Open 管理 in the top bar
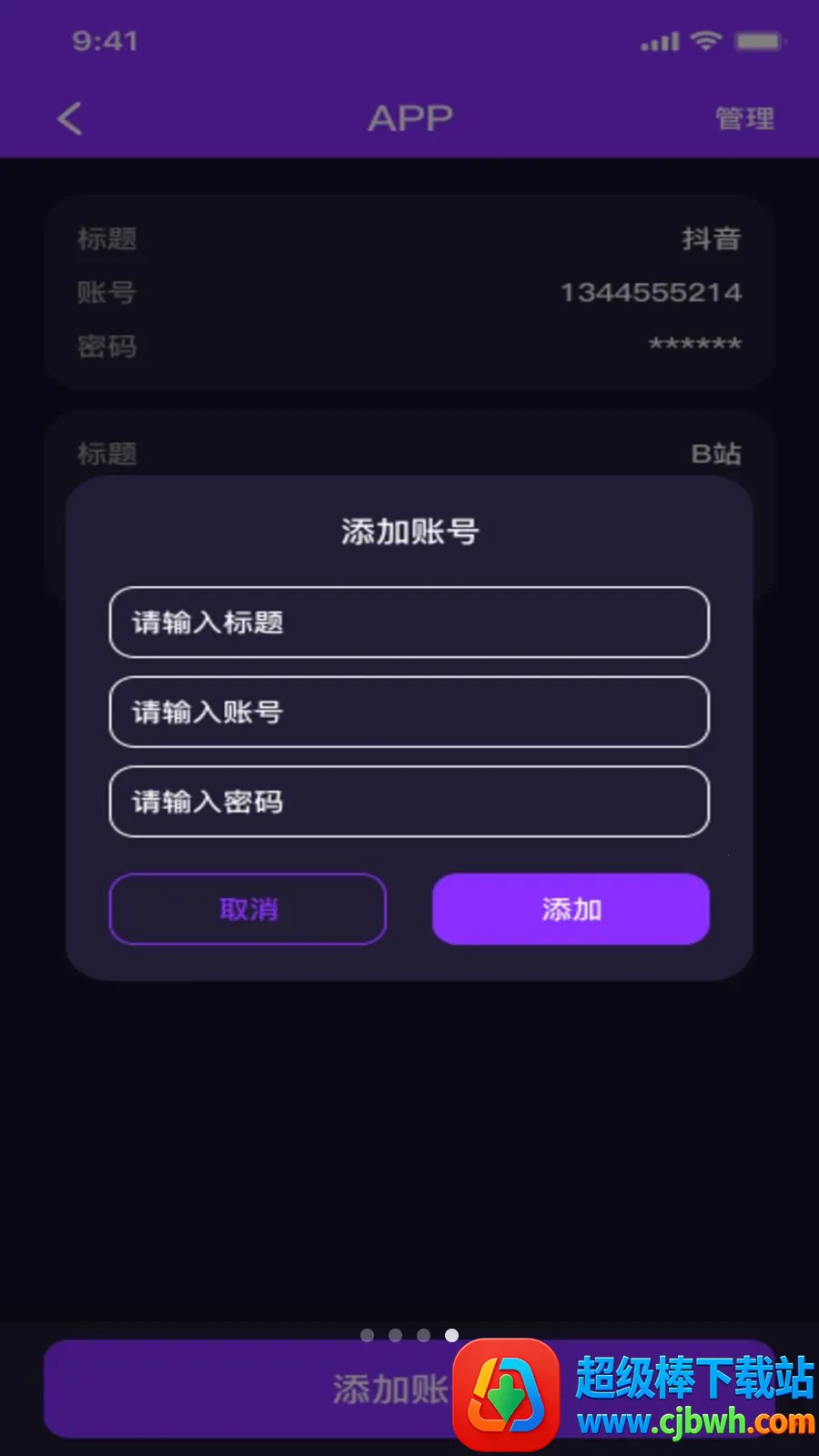This screenshot has height=1456, width=819. [744, 118]
